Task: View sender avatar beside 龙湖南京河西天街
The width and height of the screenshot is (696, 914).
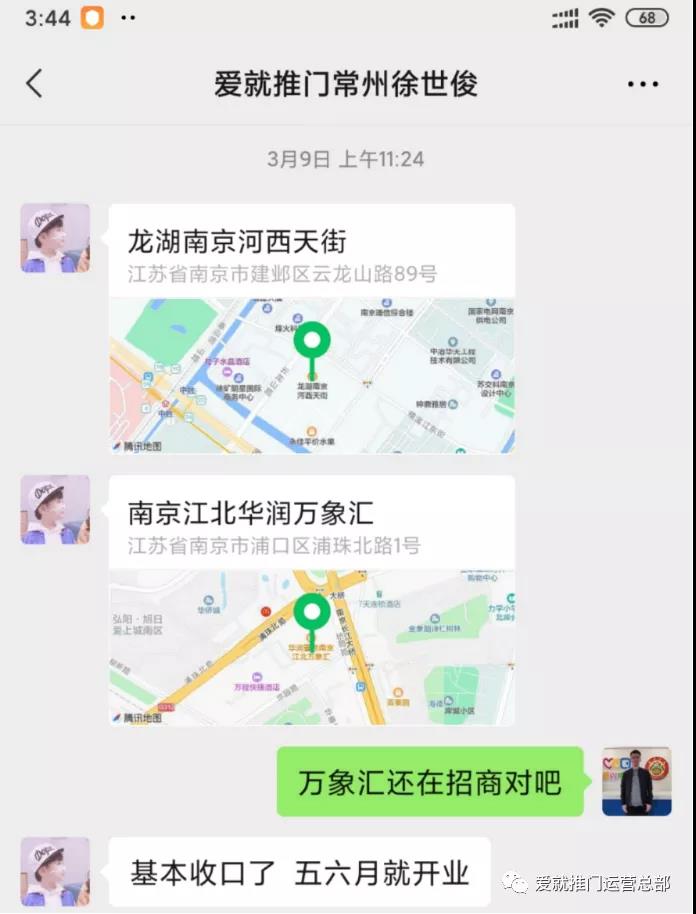Action: (55, 238)
